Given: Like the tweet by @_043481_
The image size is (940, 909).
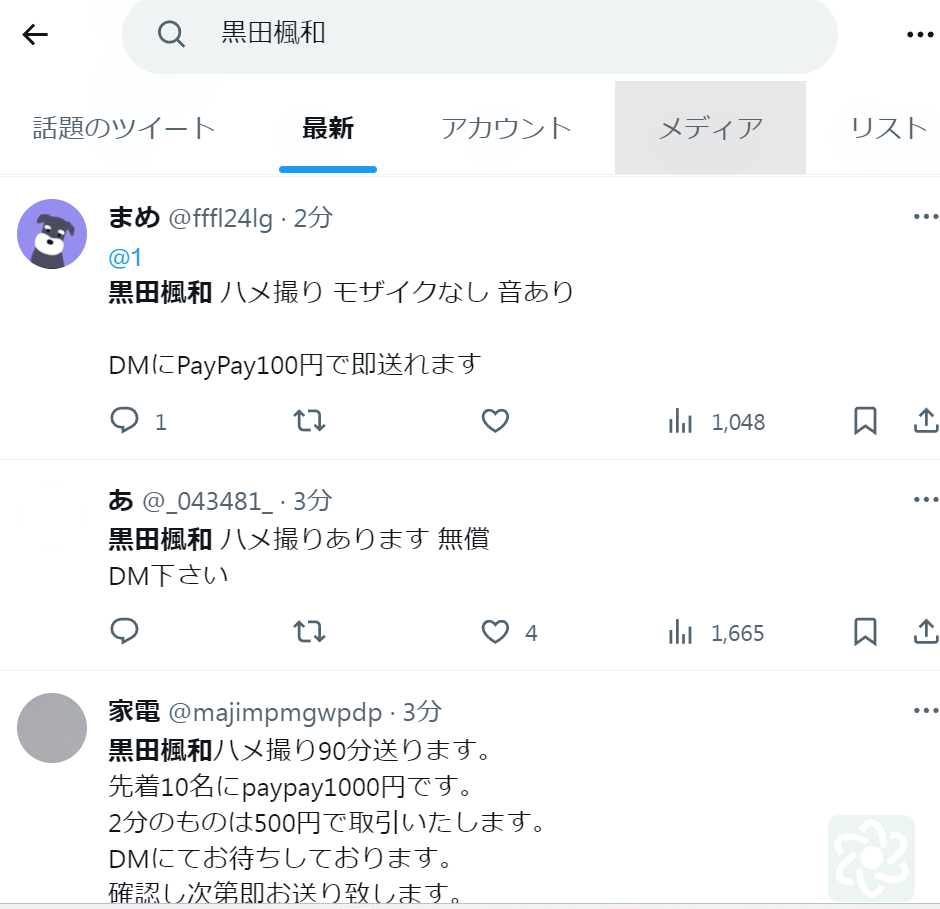Looking at the screenshot, I should tap(495, 631).
